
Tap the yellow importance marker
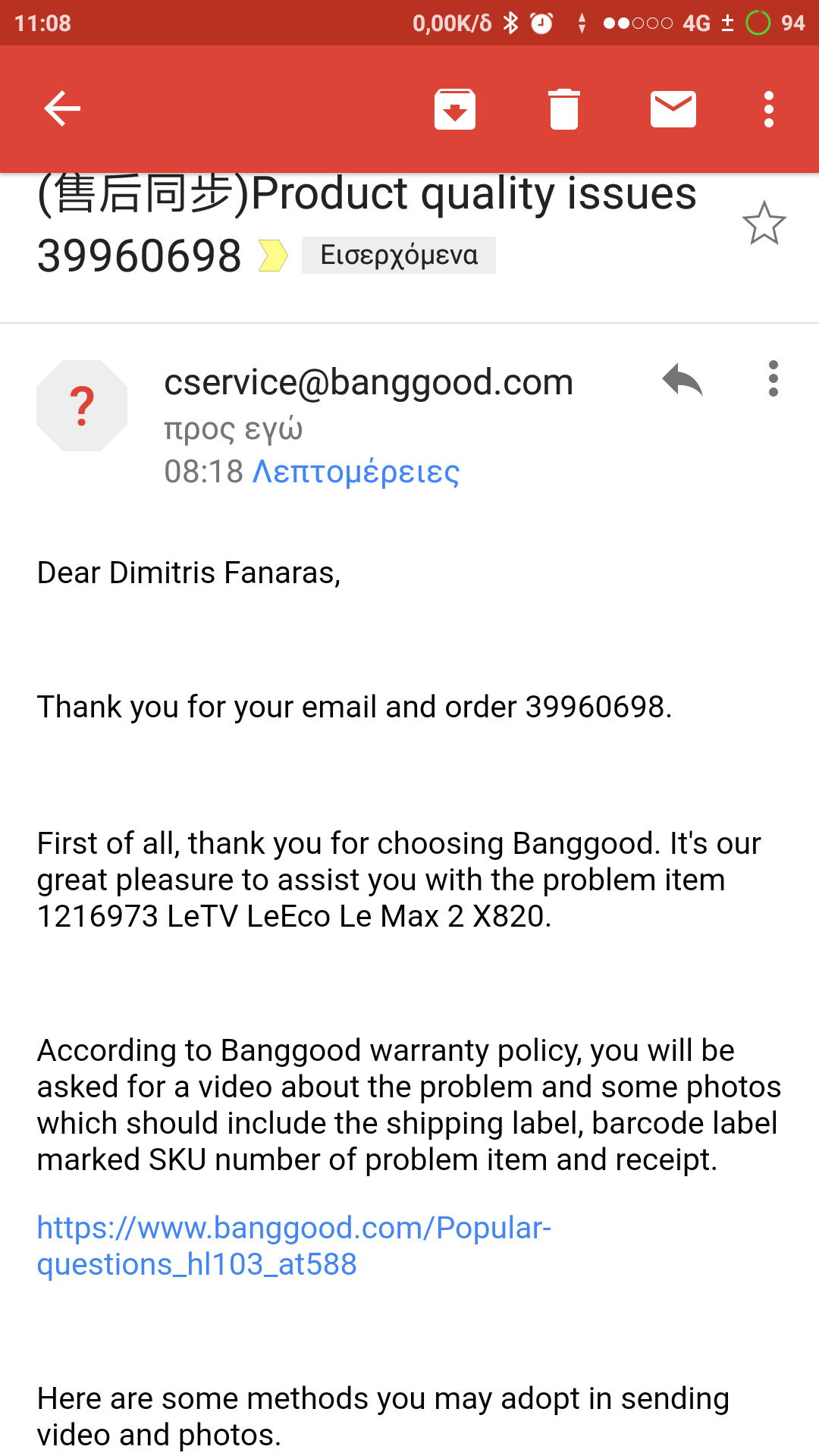(x=273, y=256)
